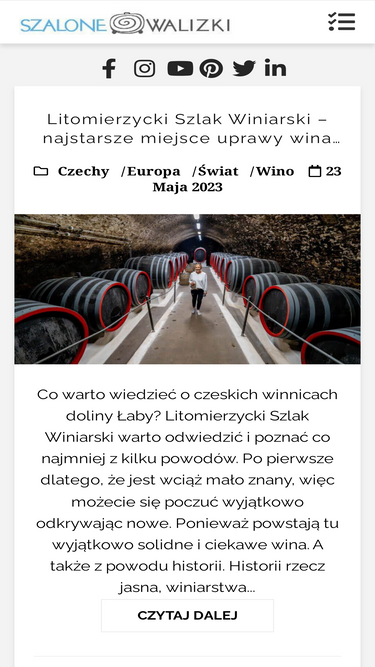This screenshot has height=667, width=375.
Task: Open article title Litomierzycki Szlak Winiarski
Action: click(x=188, y=128)
